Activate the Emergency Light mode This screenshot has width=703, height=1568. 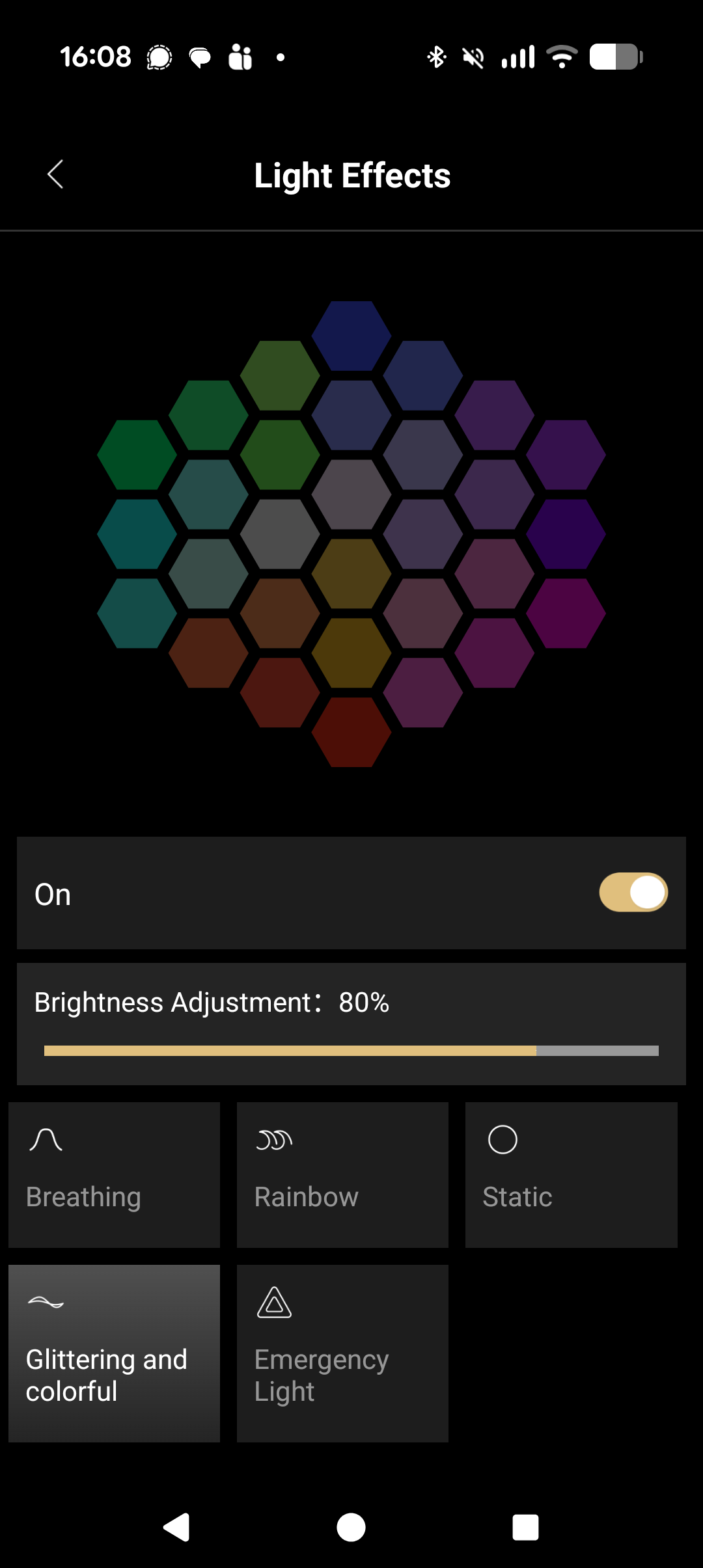pyautogui.click(x=342, y=1353)
